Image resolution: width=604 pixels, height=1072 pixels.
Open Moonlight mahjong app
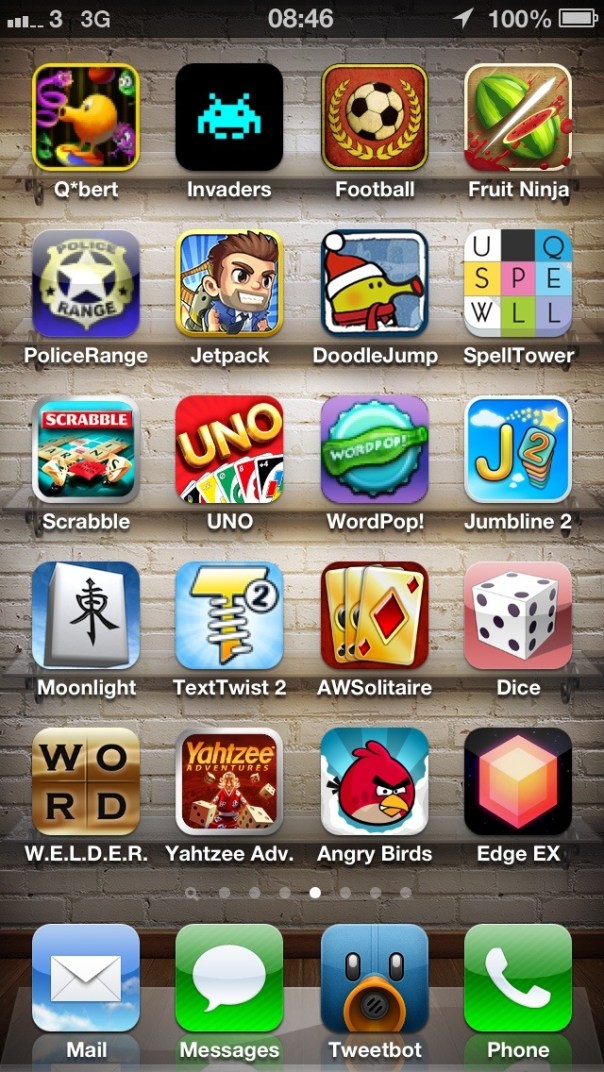point(86,616)
